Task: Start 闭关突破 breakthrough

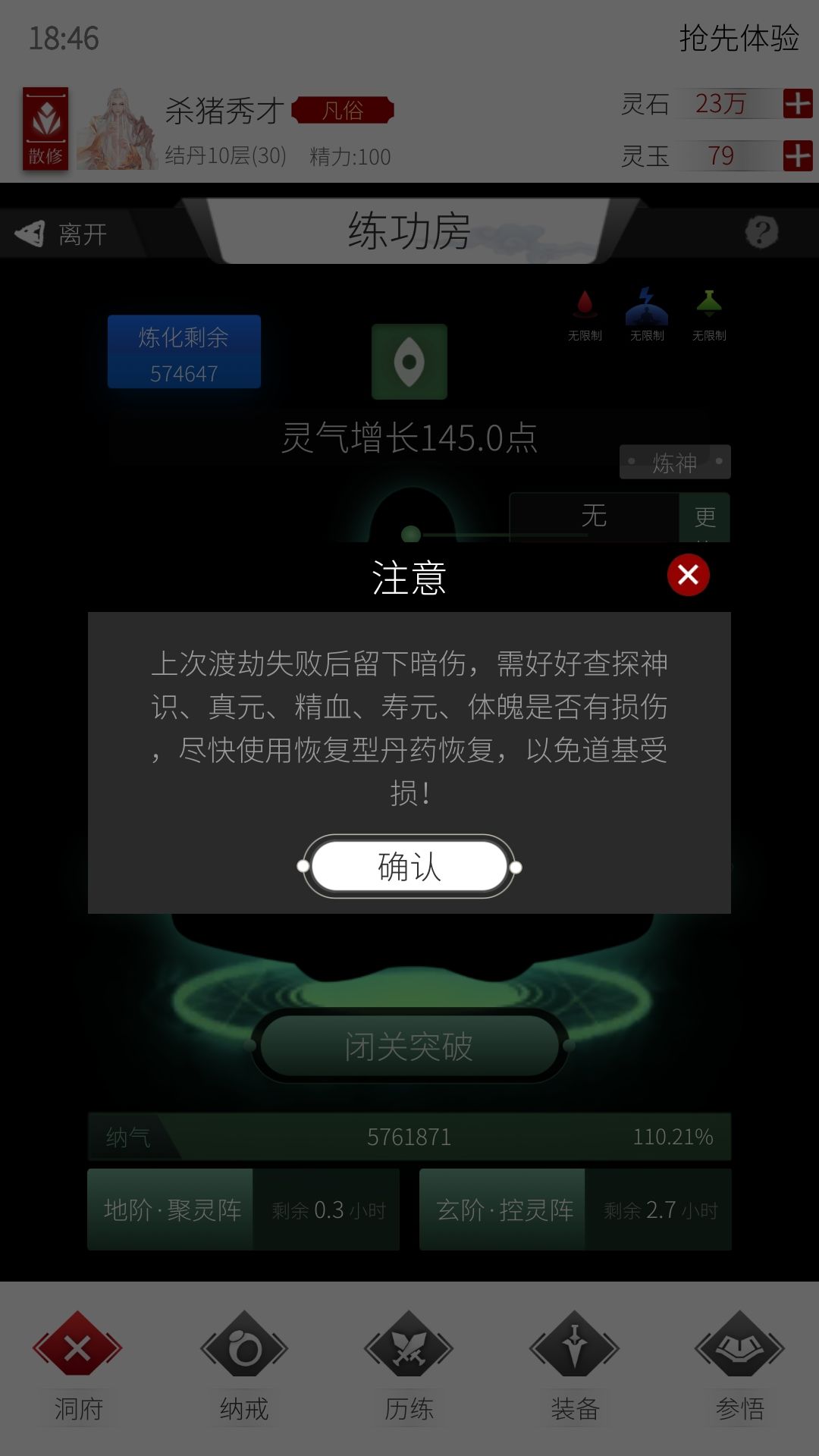Action: tap(409, 1046)
